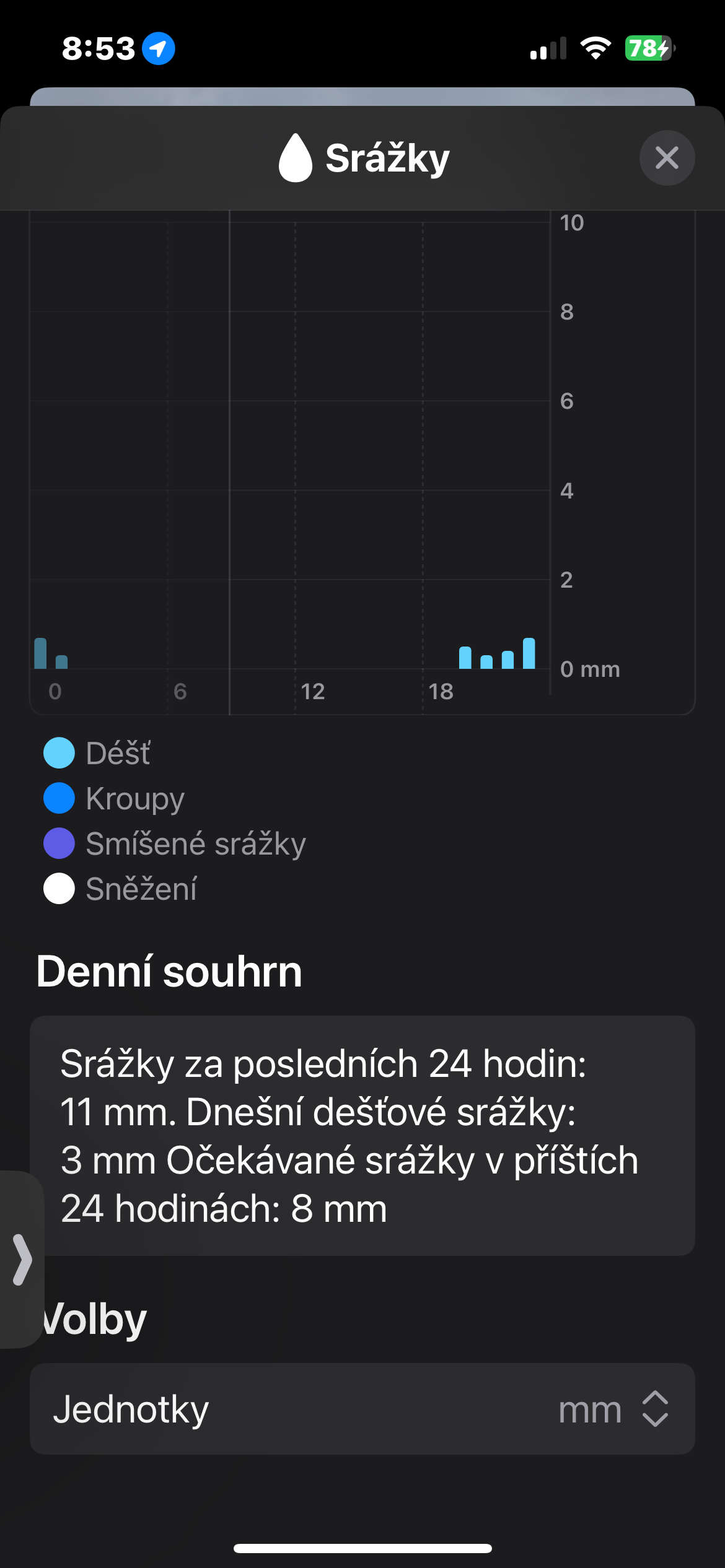Screen dimensions: 725x1568
Task: Tap the side chevron handle on the left edge
Action: 22,1259
